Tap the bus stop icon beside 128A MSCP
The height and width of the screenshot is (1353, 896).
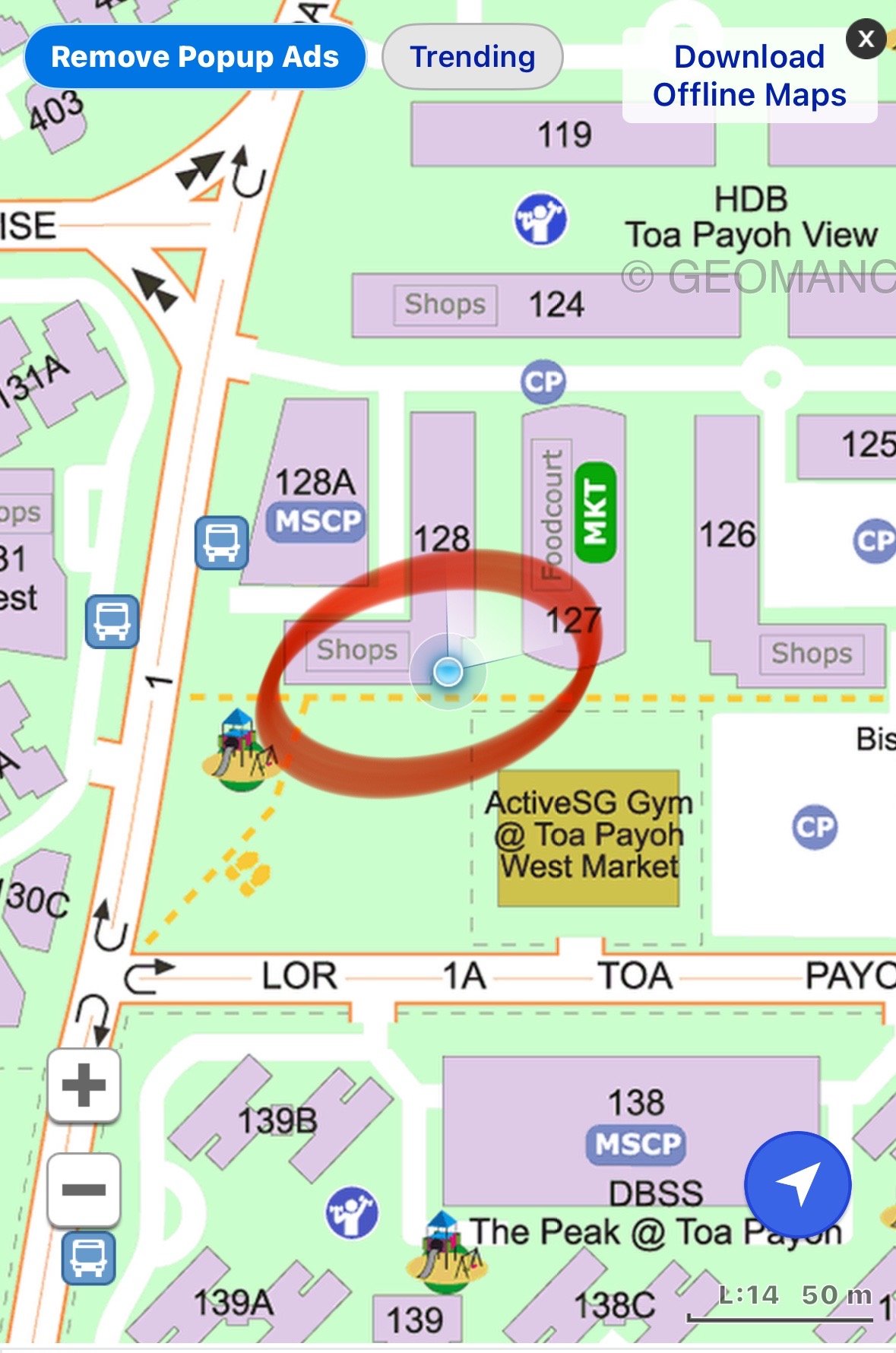pos(221,543)
